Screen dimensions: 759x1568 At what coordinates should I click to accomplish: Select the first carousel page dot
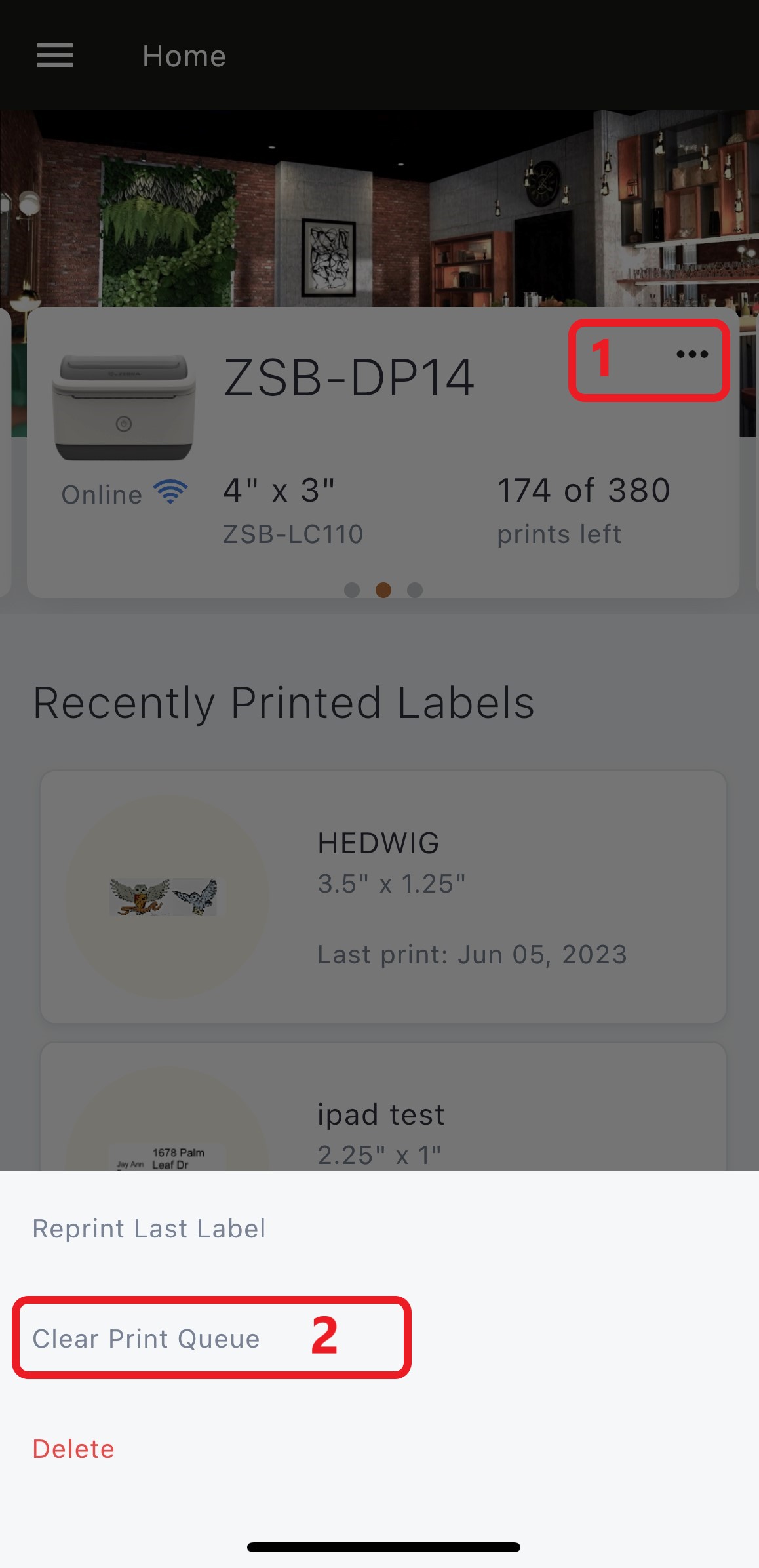point(353,590)
